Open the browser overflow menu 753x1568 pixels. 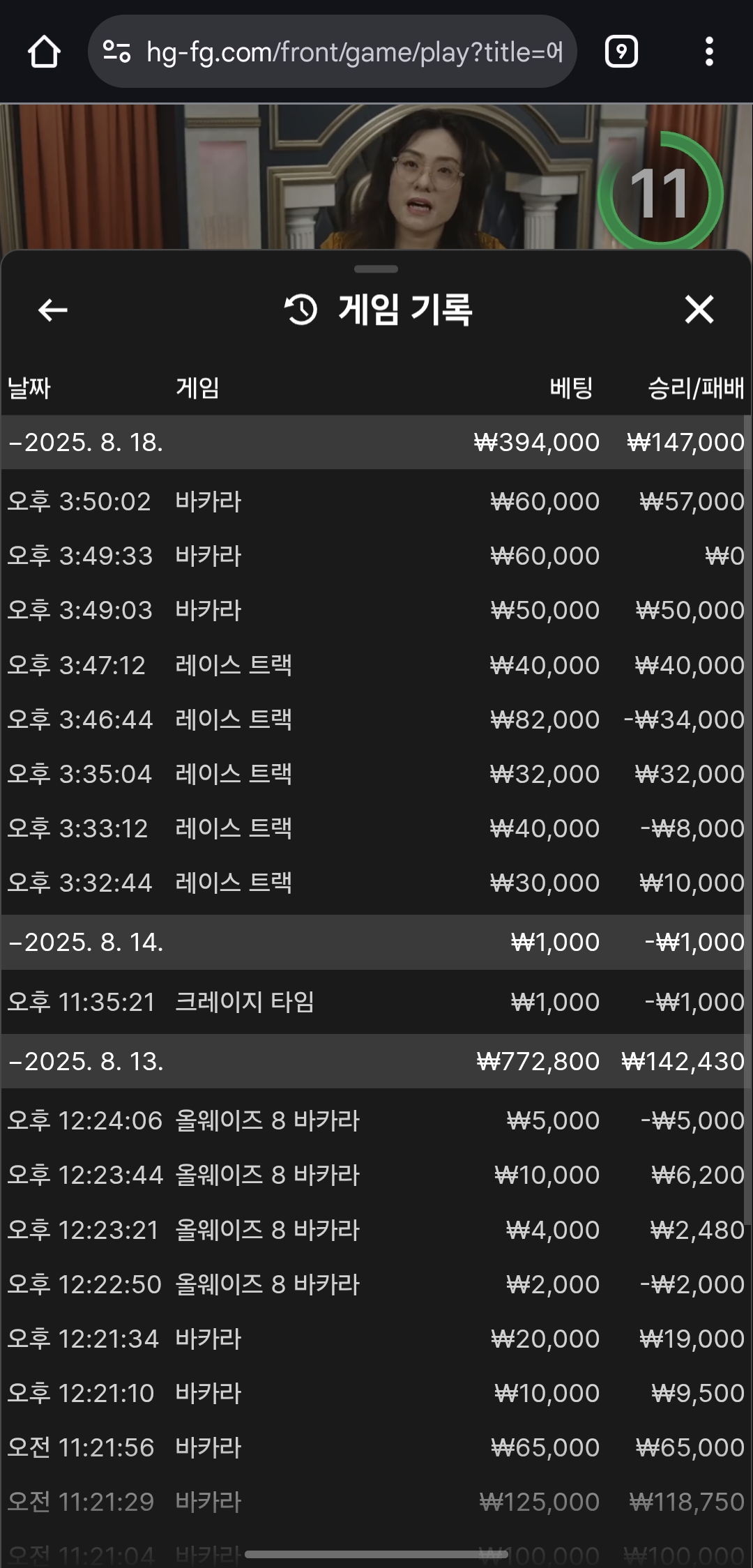point(709,52)
